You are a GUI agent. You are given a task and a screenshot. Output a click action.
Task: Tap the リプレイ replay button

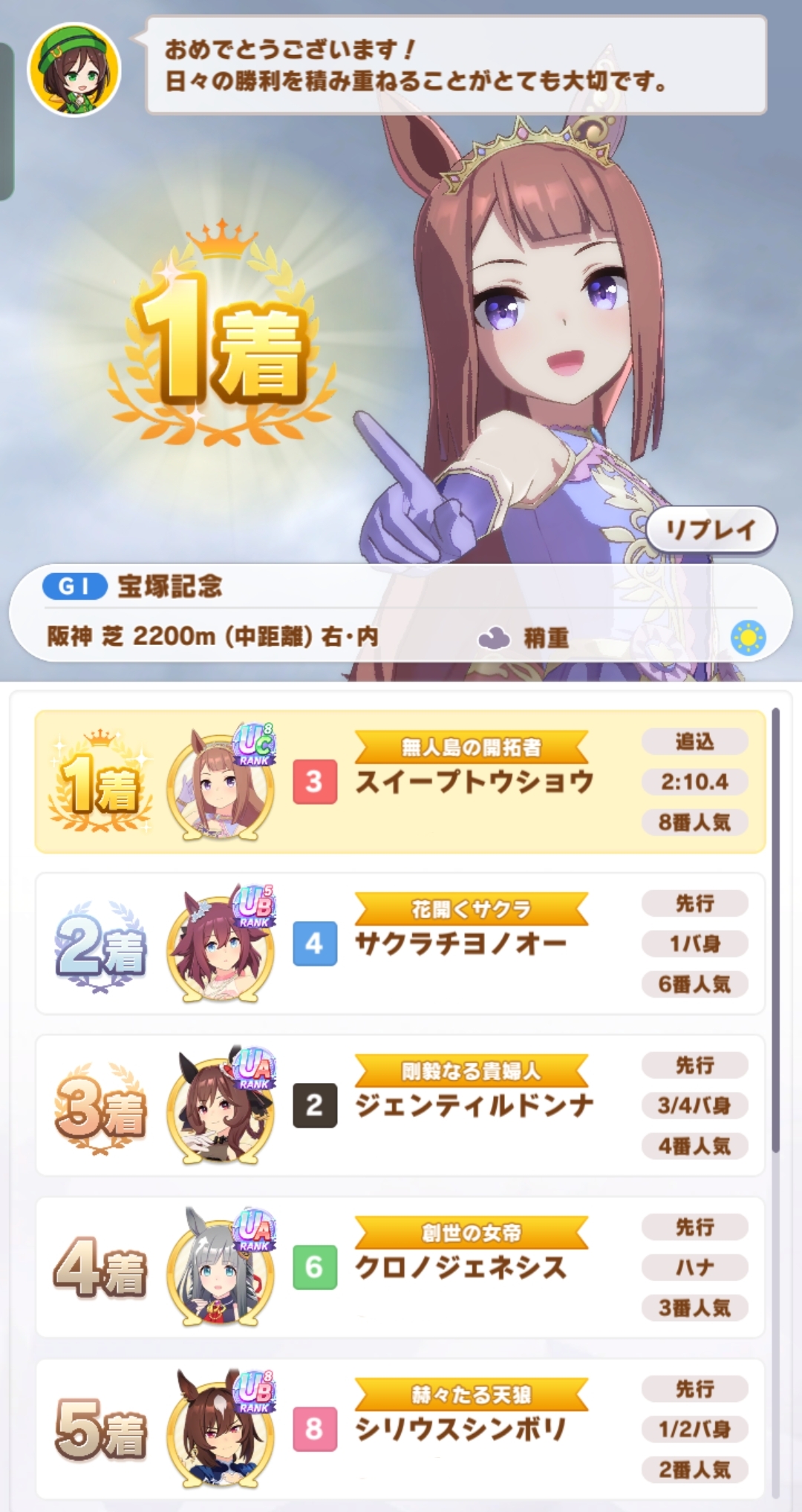pos(711,530)
